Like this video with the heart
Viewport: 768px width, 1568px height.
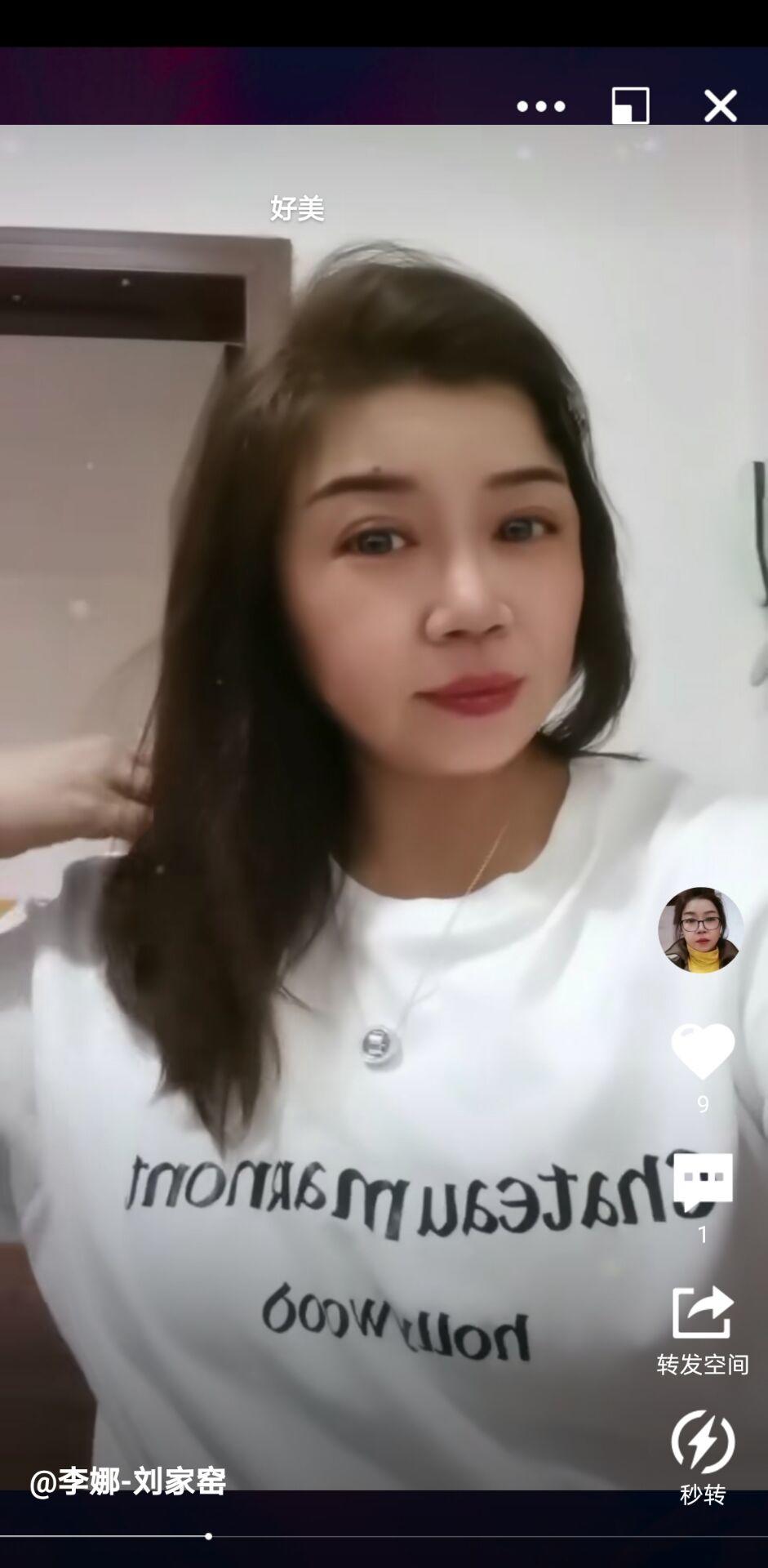[702, 1052]
